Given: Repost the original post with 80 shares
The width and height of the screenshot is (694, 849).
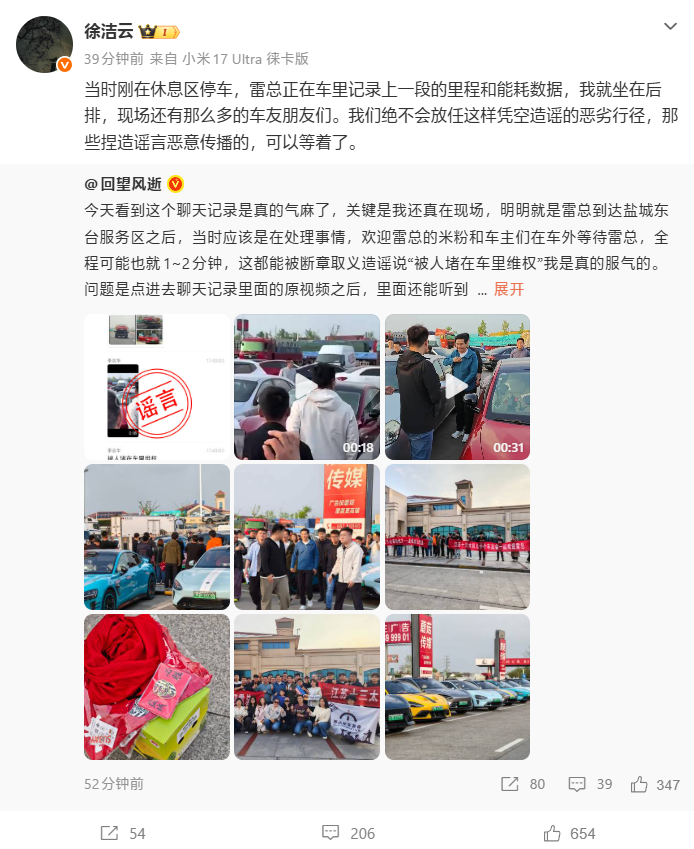Looking at the screenshot, I should (x=522, y=784).
